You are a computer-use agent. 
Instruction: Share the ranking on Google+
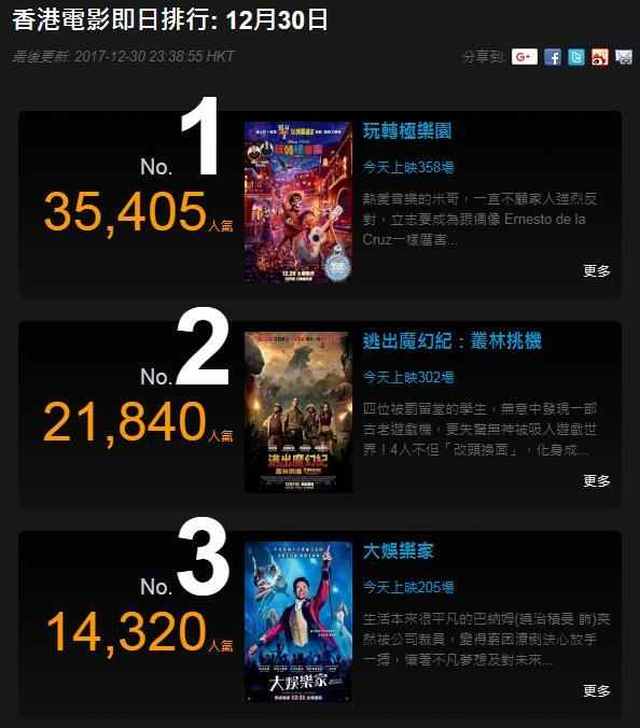(x=525, y=57)
